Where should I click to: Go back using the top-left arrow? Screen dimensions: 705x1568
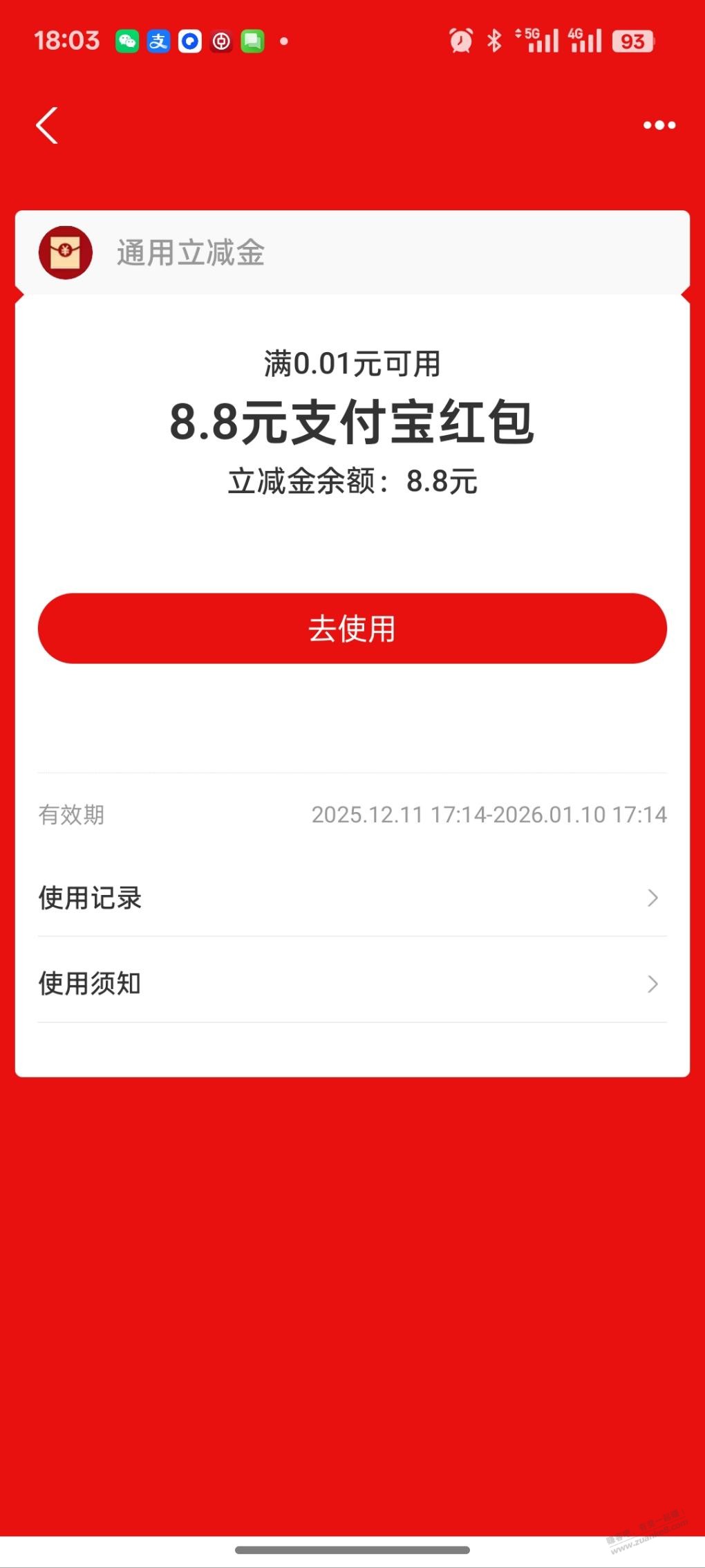pos(47,126)
